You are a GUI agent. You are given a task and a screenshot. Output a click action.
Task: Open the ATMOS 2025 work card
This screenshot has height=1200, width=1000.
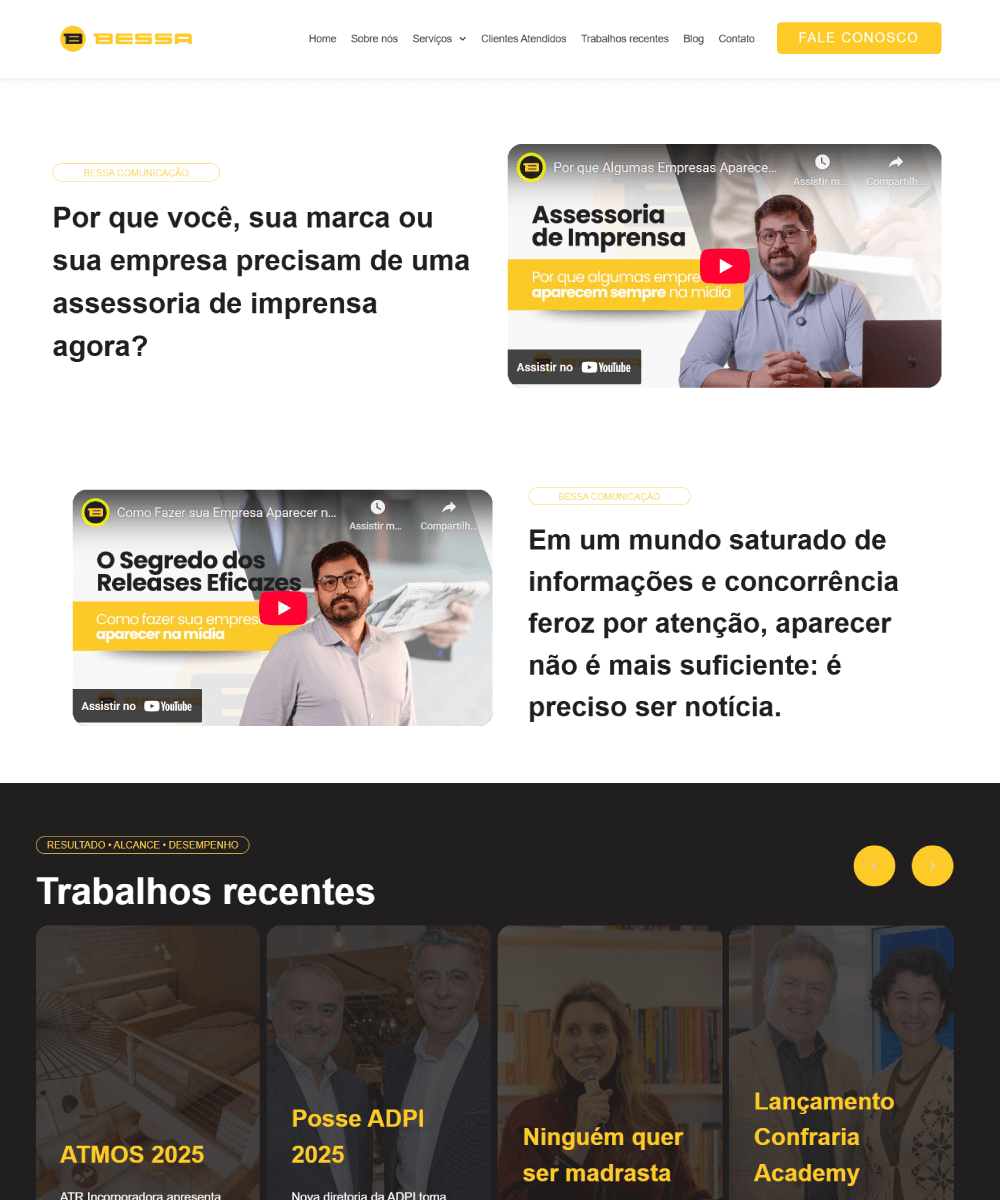(147, 1062)
